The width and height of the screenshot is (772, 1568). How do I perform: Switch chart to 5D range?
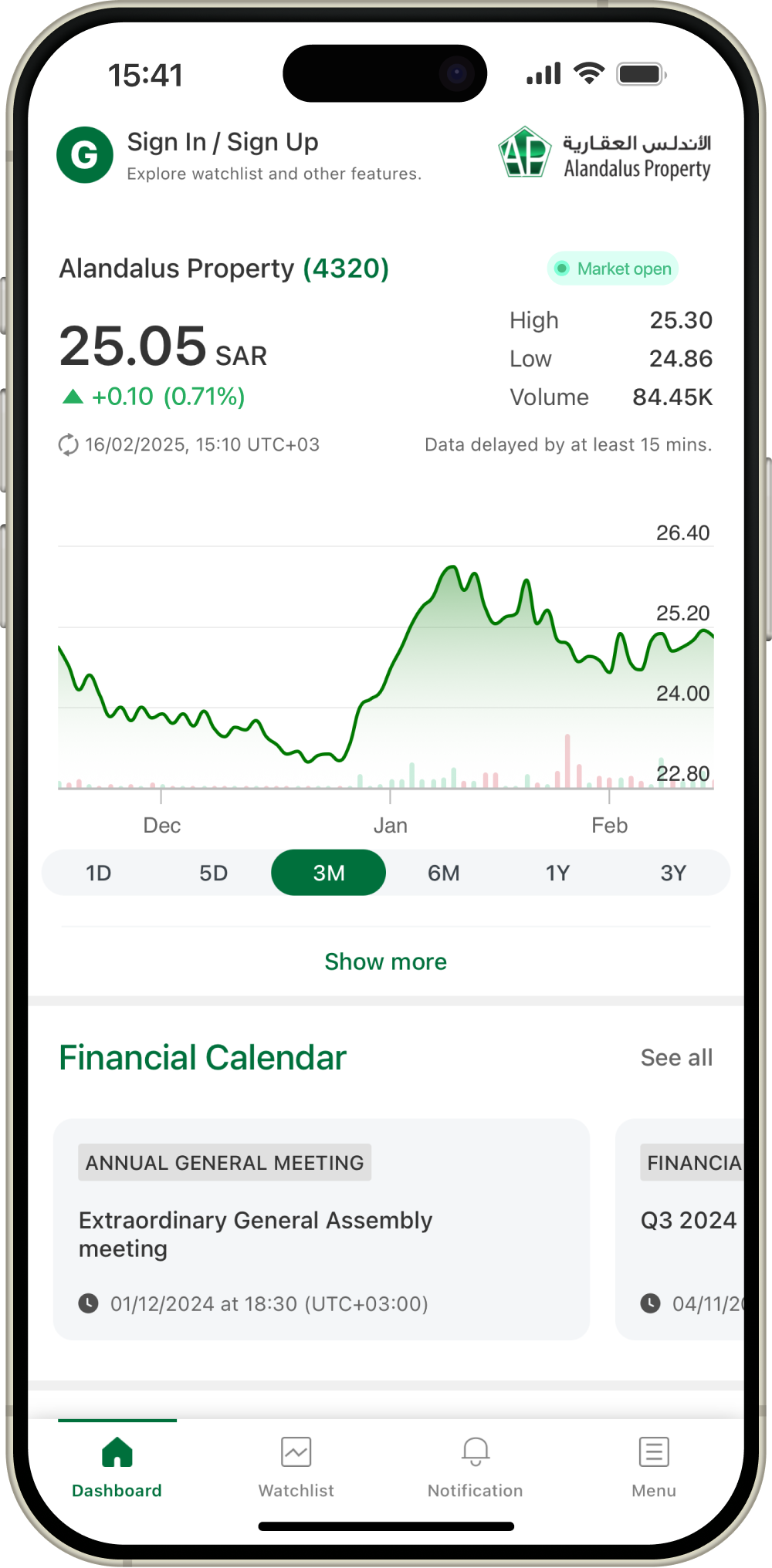[x=213, y=873]
